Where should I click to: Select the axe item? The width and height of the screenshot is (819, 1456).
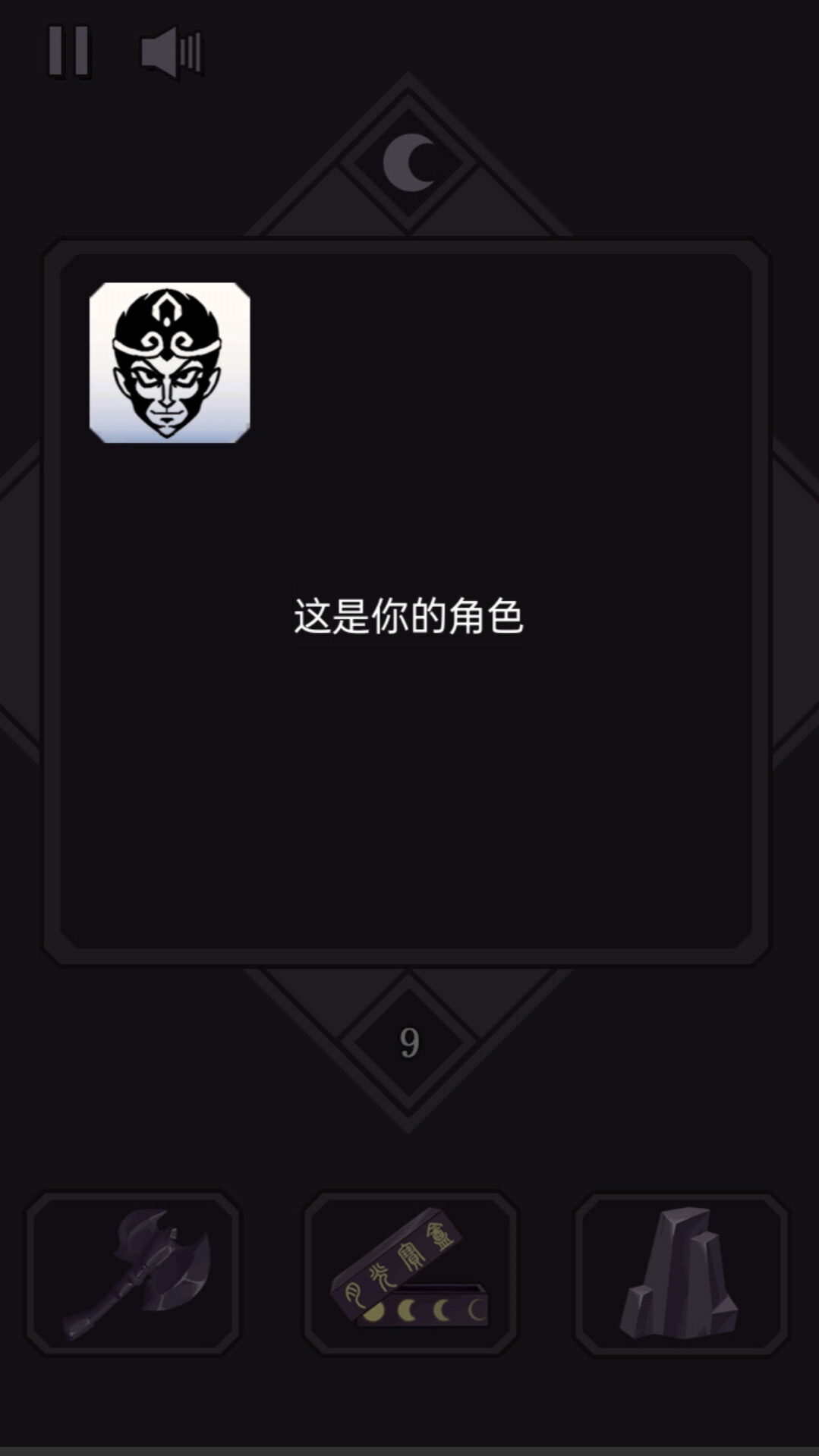click(134, 1274)
